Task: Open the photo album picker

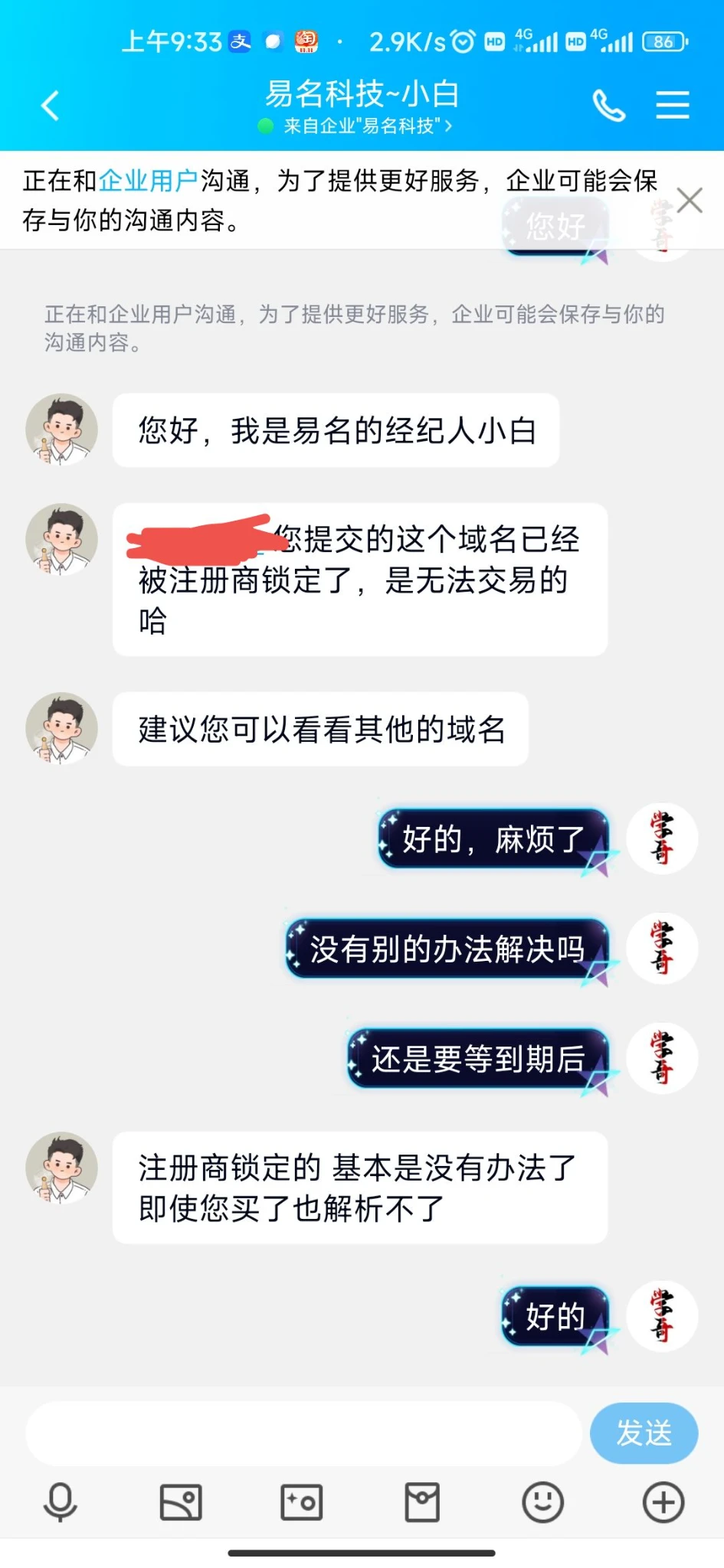Action: point(181,1502)
